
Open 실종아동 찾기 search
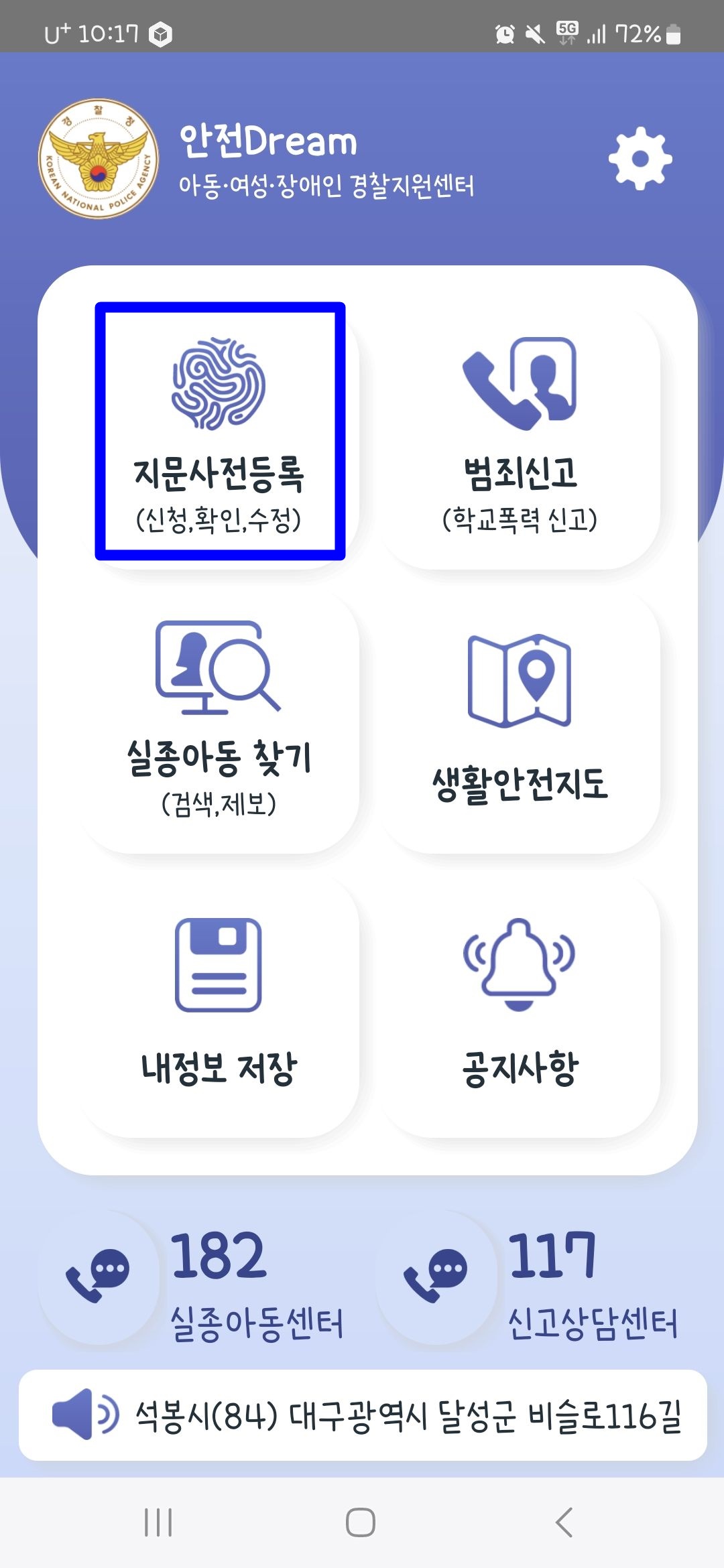pos(219,720)
